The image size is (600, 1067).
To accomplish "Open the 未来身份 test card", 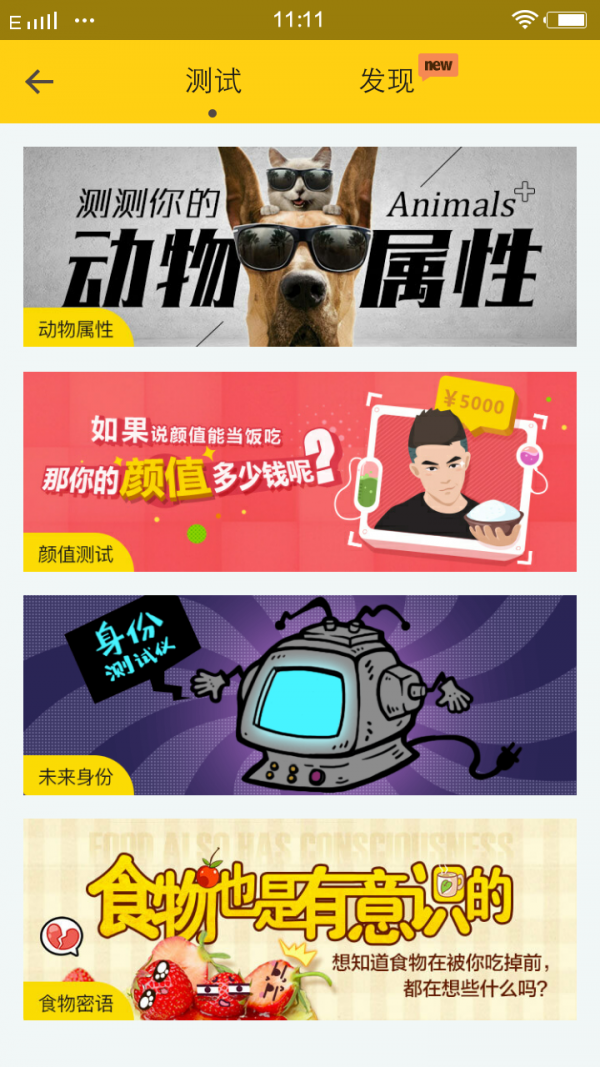I will (300, 695).
